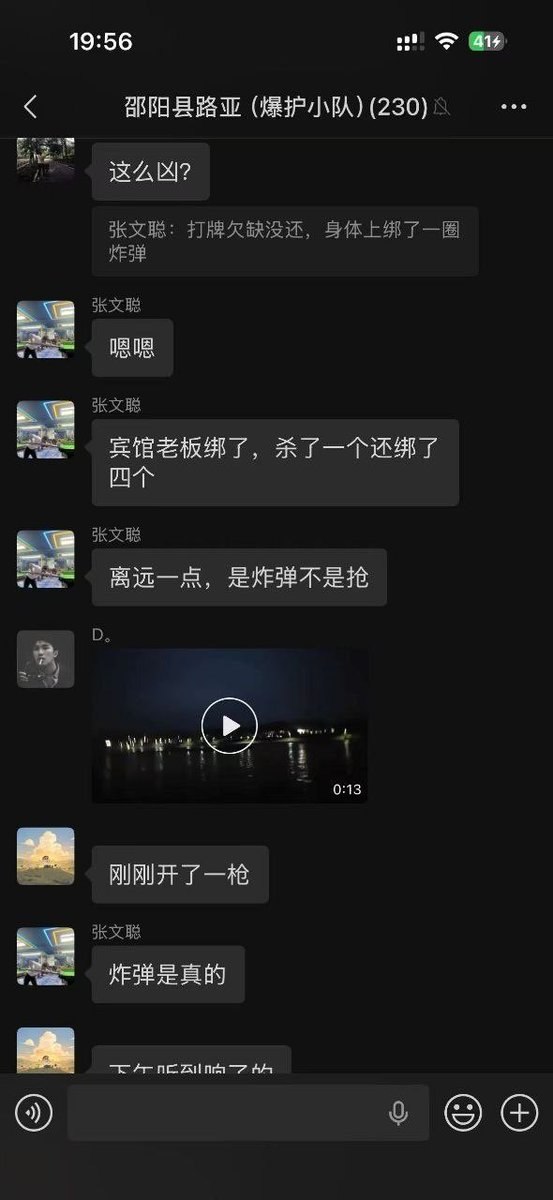
Task: Open D。's profile avatar
Action: 46,659
